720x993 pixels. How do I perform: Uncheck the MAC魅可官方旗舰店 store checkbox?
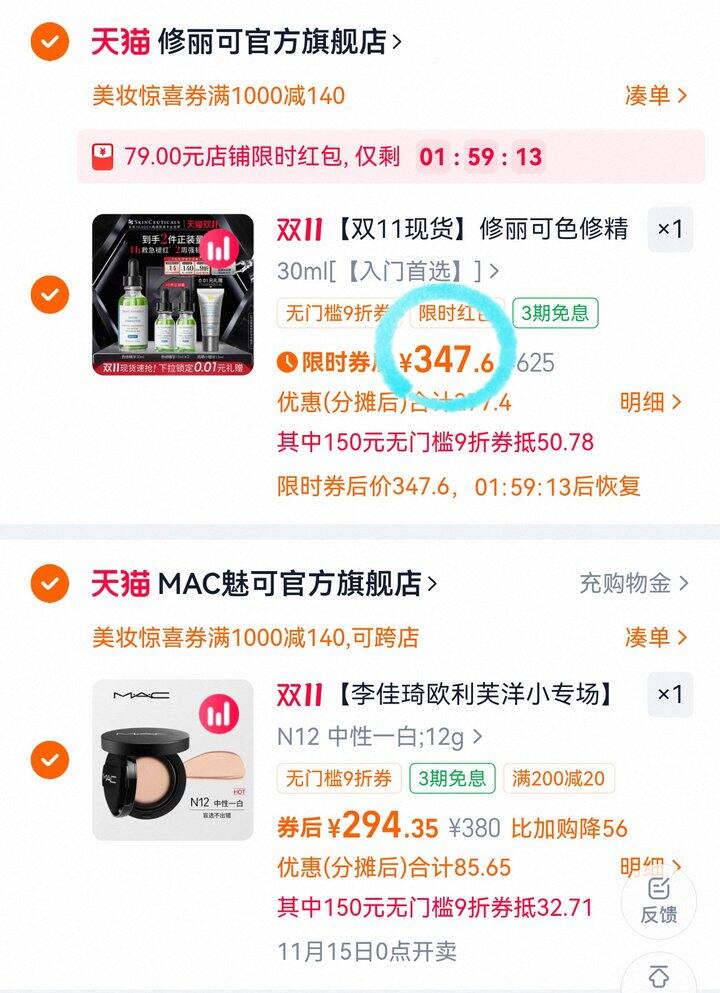(x=49, y=583)
